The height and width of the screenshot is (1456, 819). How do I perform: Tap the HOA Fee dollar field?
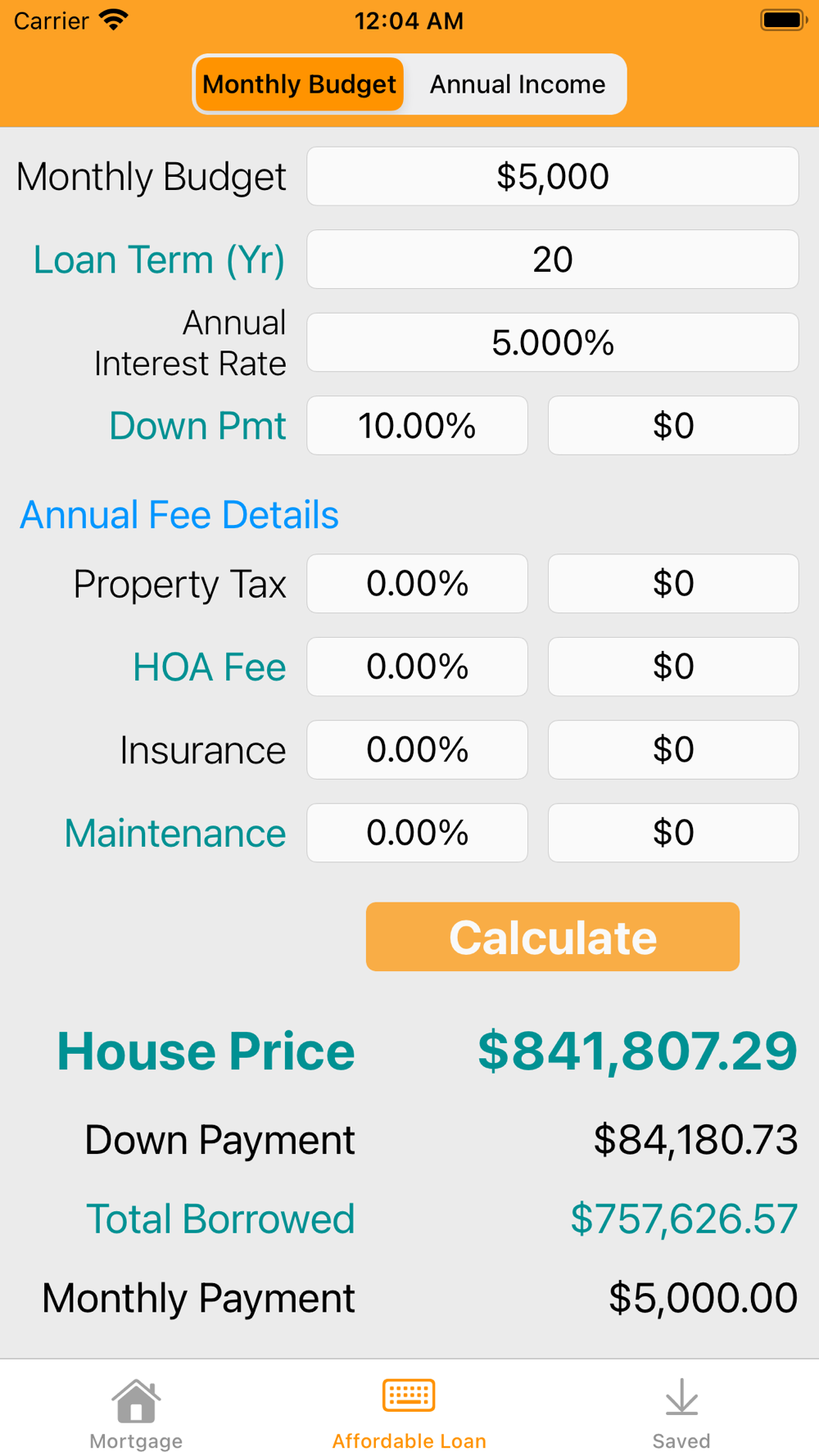(673, 667)
